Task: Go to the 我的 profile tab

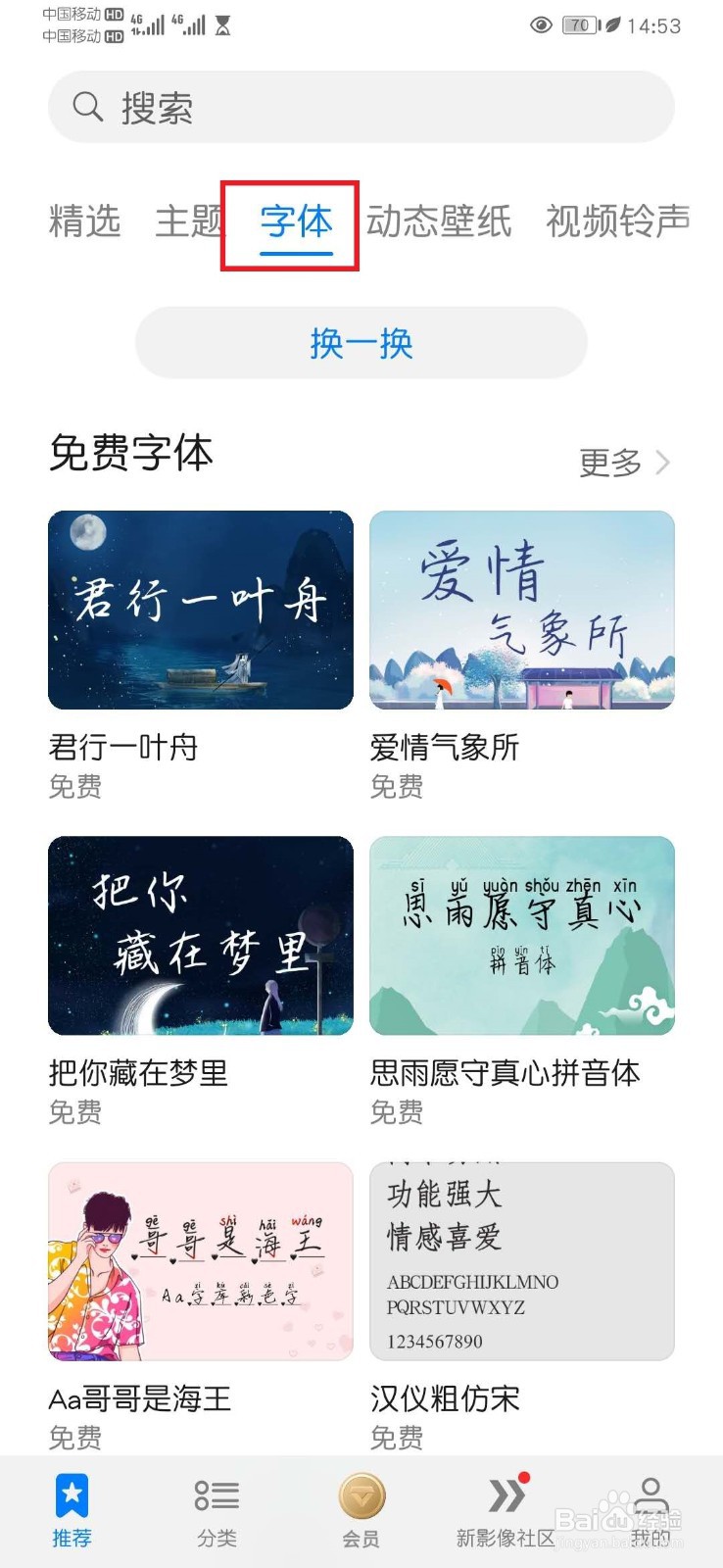Action: (x=651, y=1511)
